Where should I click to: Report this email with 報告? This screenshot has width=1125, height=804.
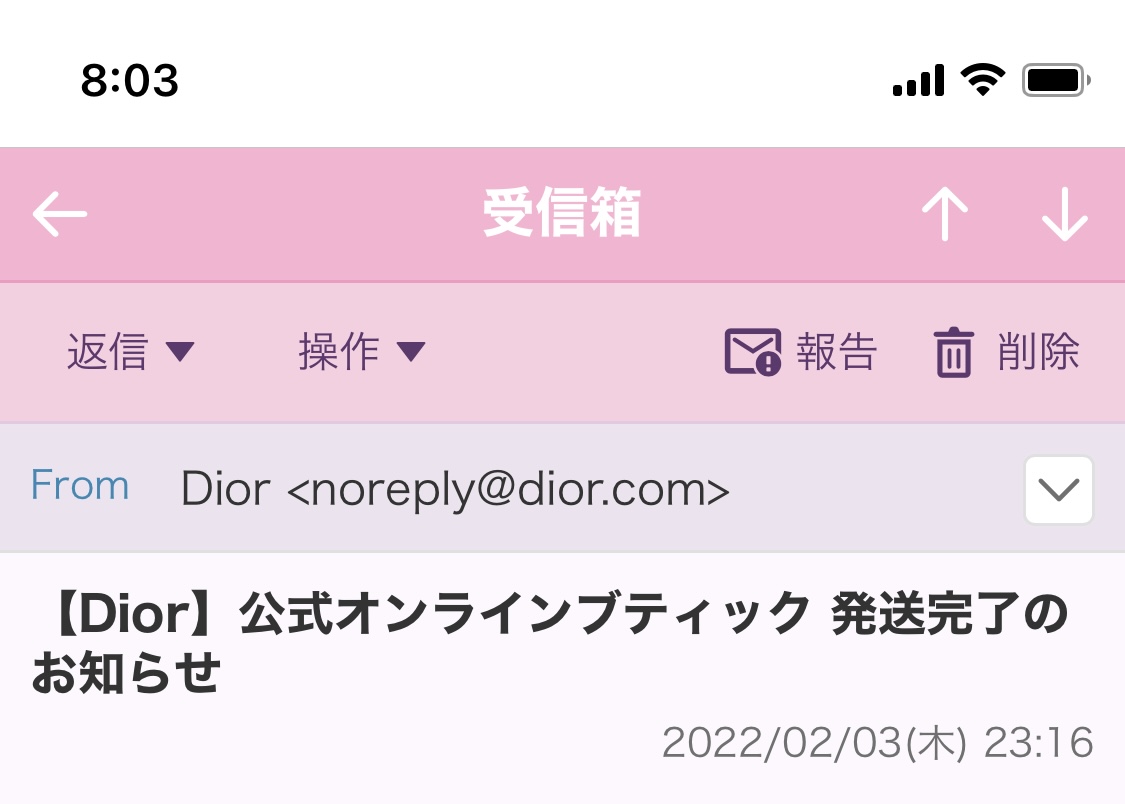coord(800,352)
